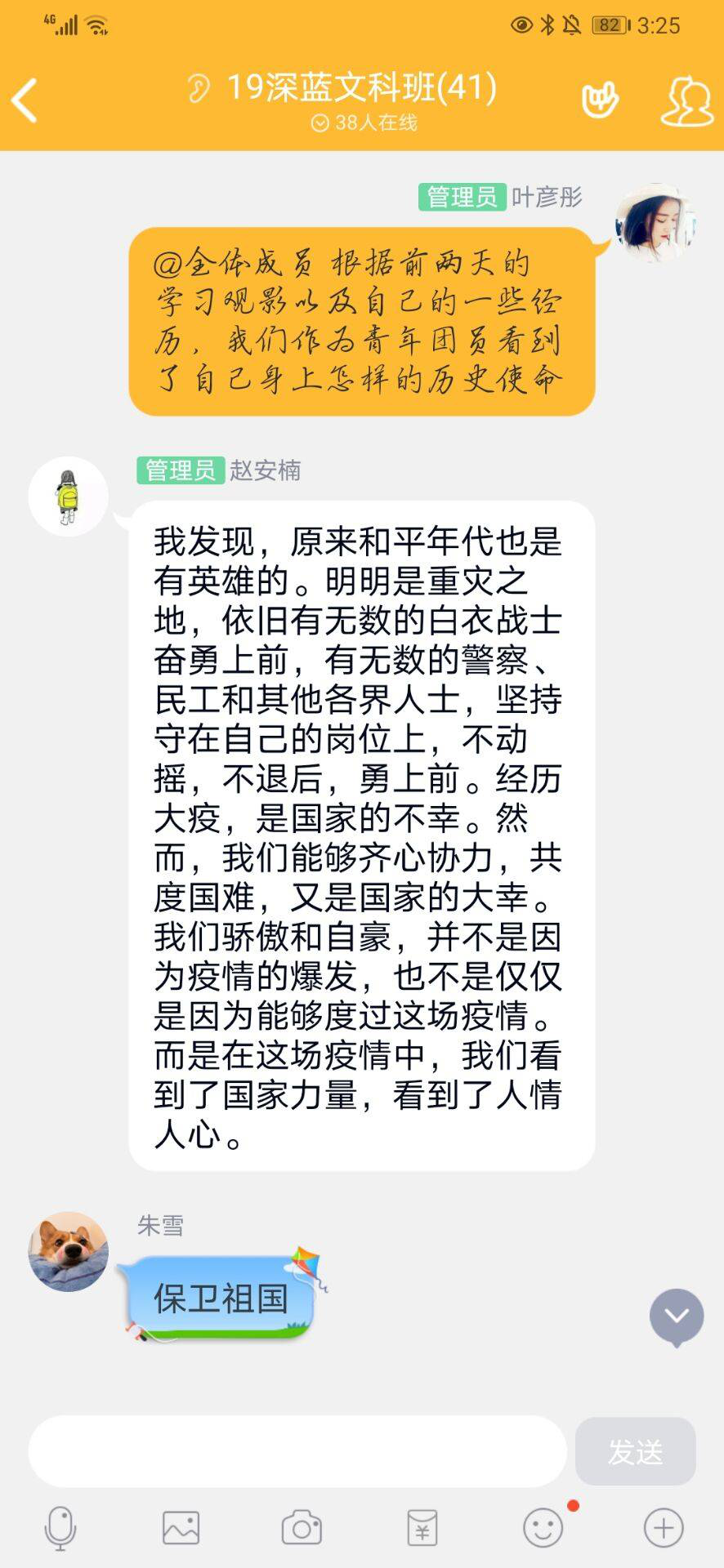
Task: Tap the 发送 send button
Action: click(x=635, y=1451)
